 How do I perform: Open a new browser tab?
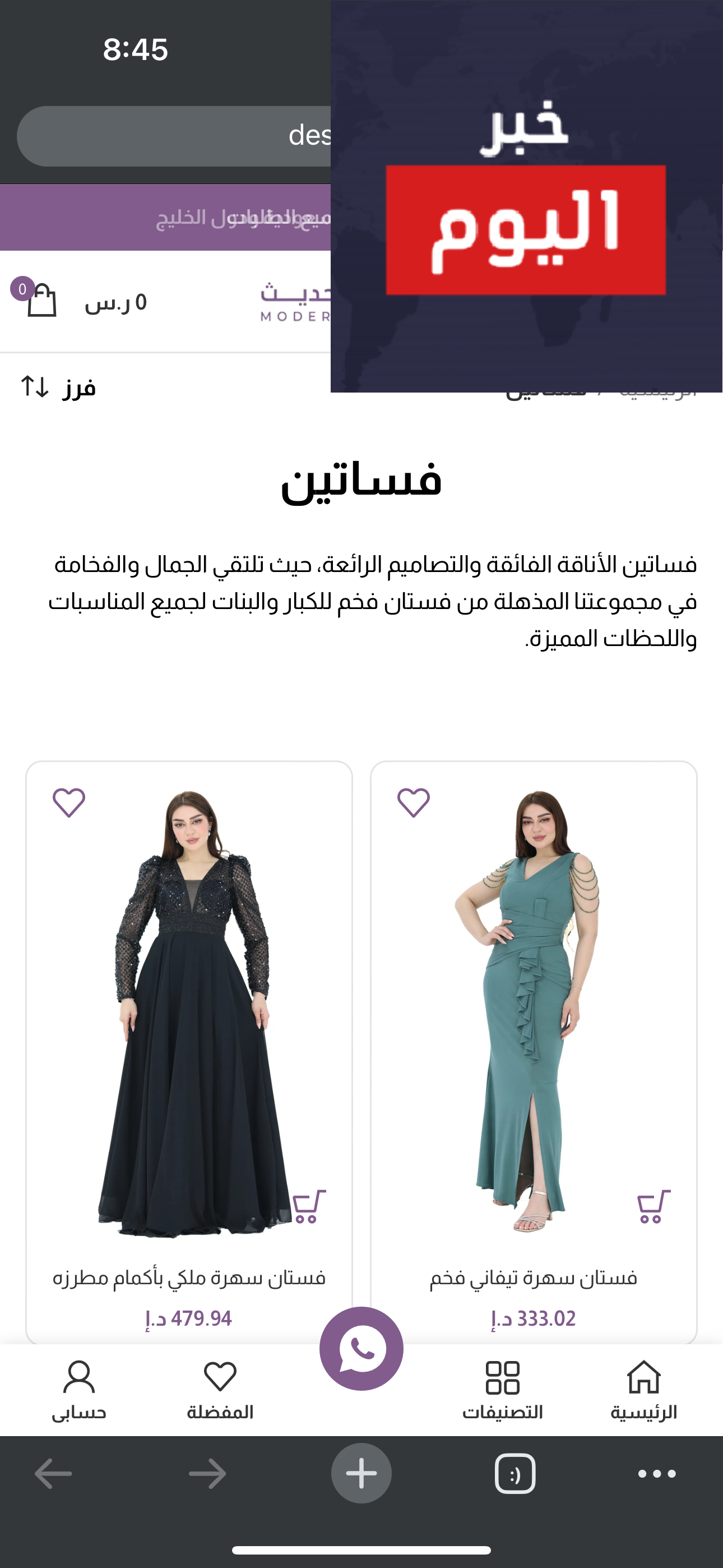[361, 1474]
